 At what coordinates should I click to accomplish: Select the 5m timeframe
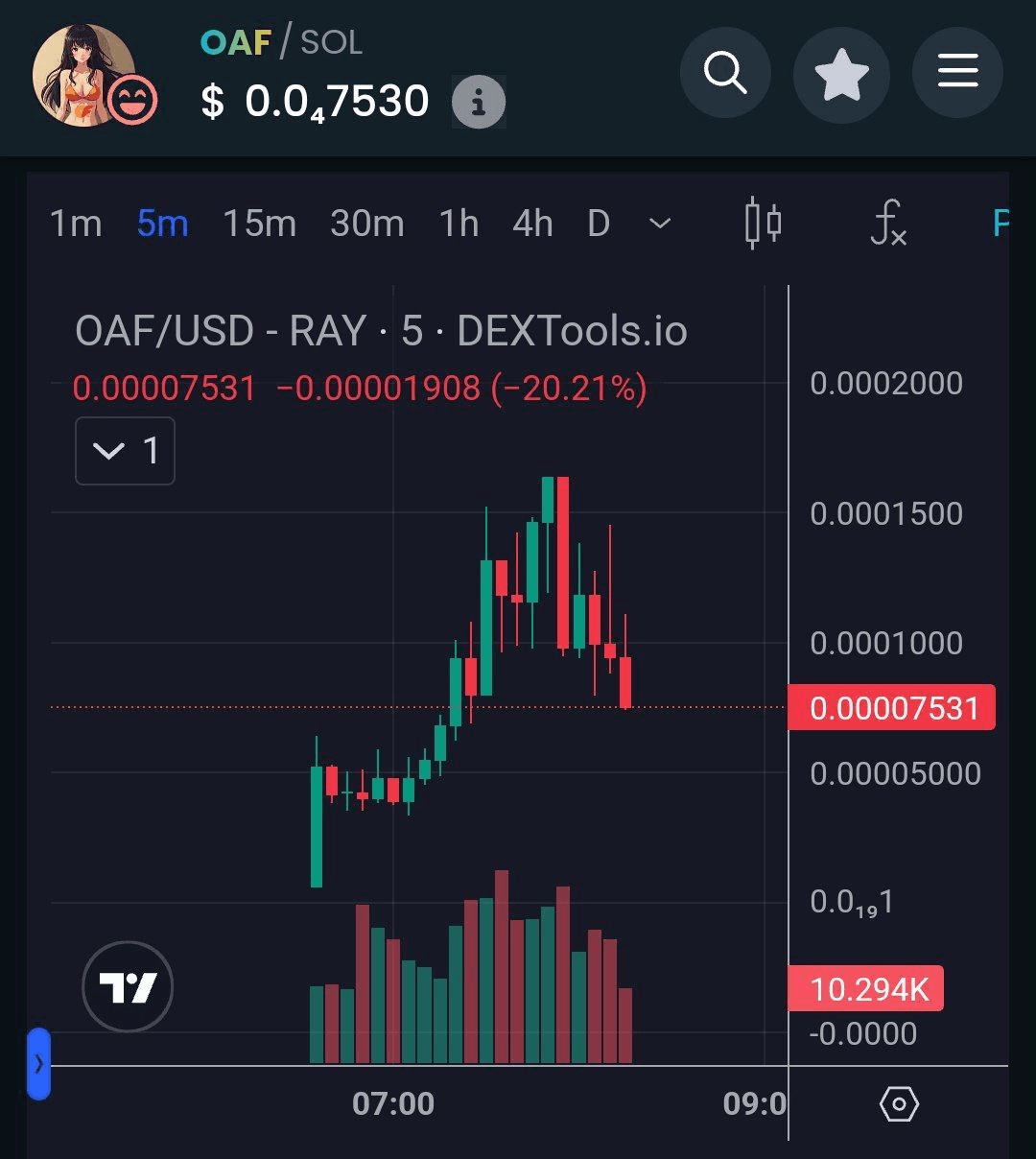click(162, 224)
